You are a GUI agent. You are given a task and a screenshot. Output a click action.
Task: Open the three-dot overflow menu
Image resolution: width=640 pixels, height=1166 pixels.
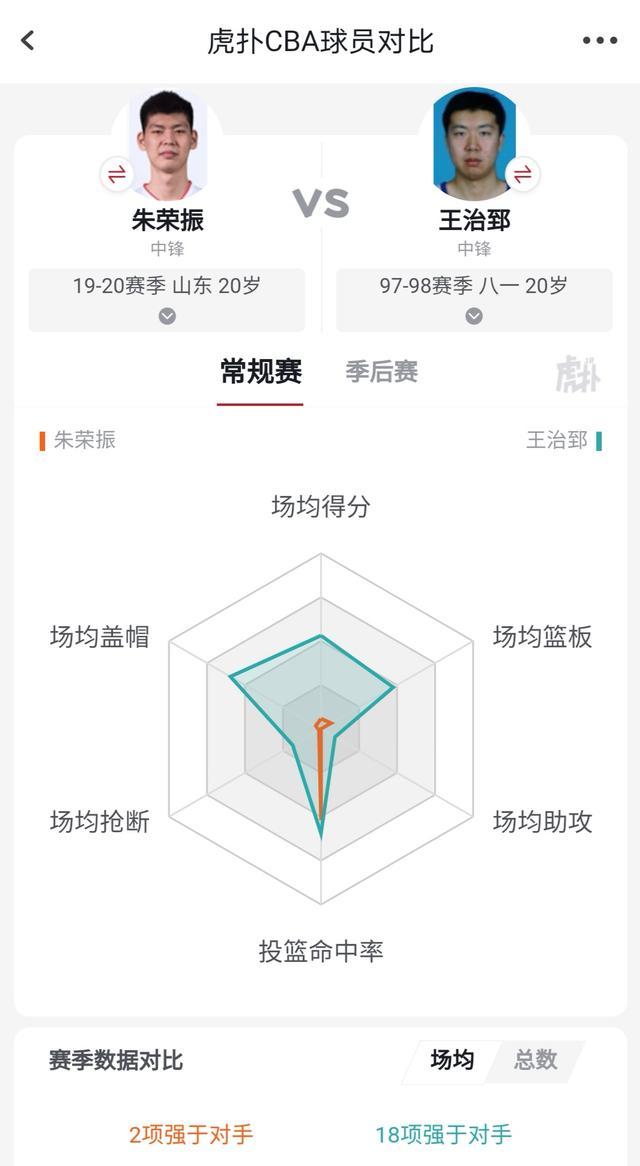600,40
